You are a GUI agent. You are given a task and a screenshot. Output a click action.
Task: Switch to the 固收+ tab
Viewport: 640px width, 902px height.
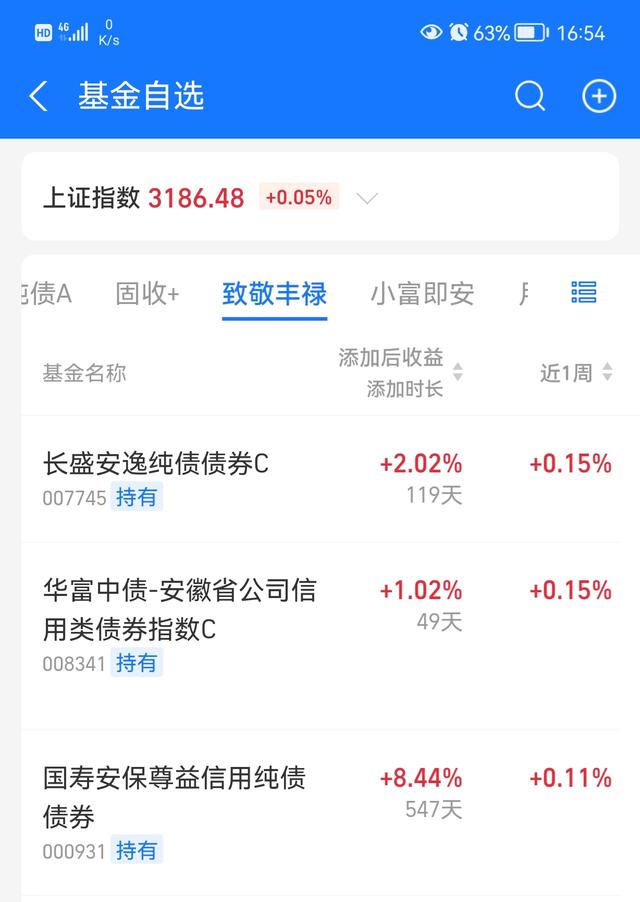[x=147, y=294]
